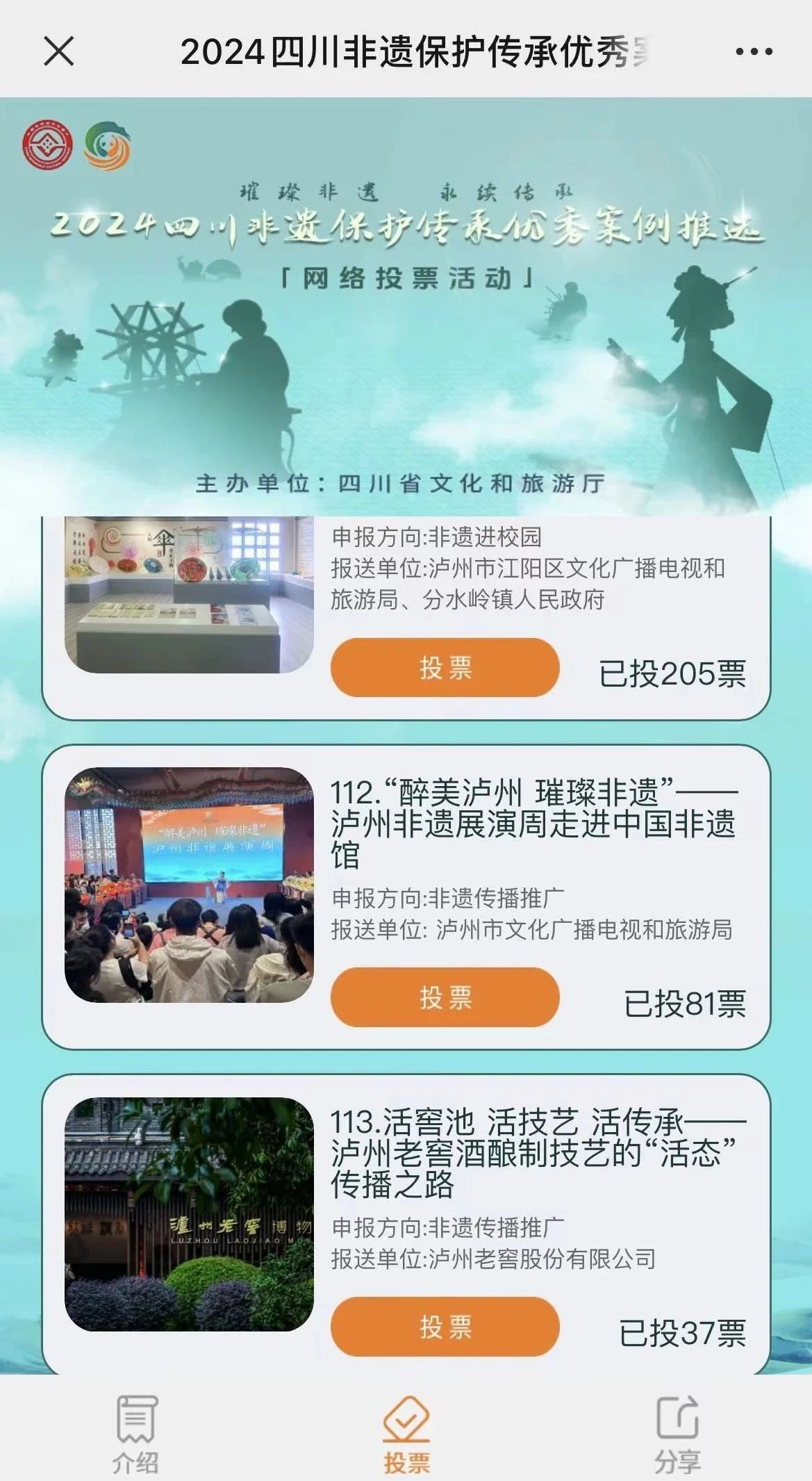Vote for the entry with 205 votes

coord(445,668)
